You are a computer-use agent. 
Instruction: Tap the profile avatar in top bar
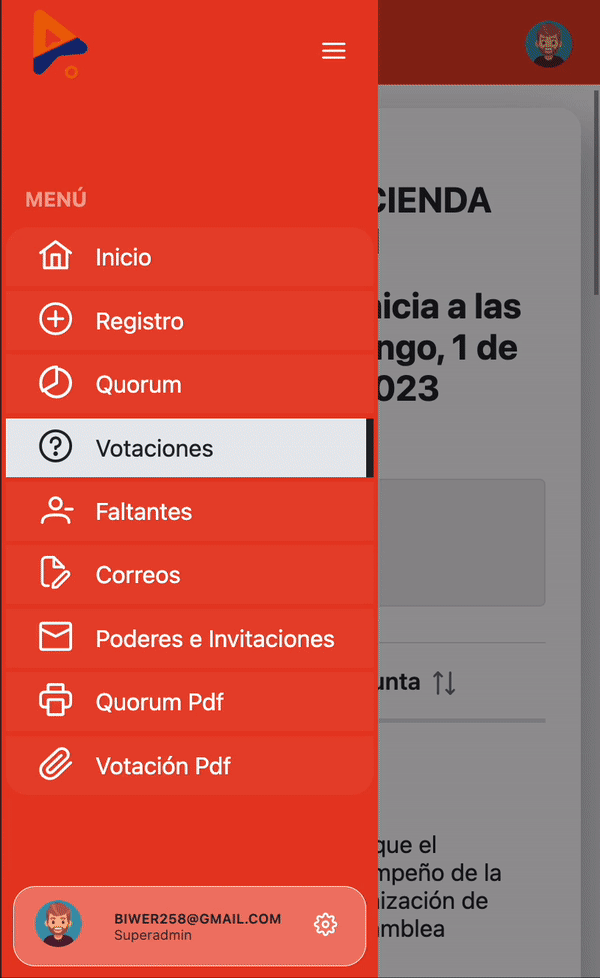(x=548, y=44)
